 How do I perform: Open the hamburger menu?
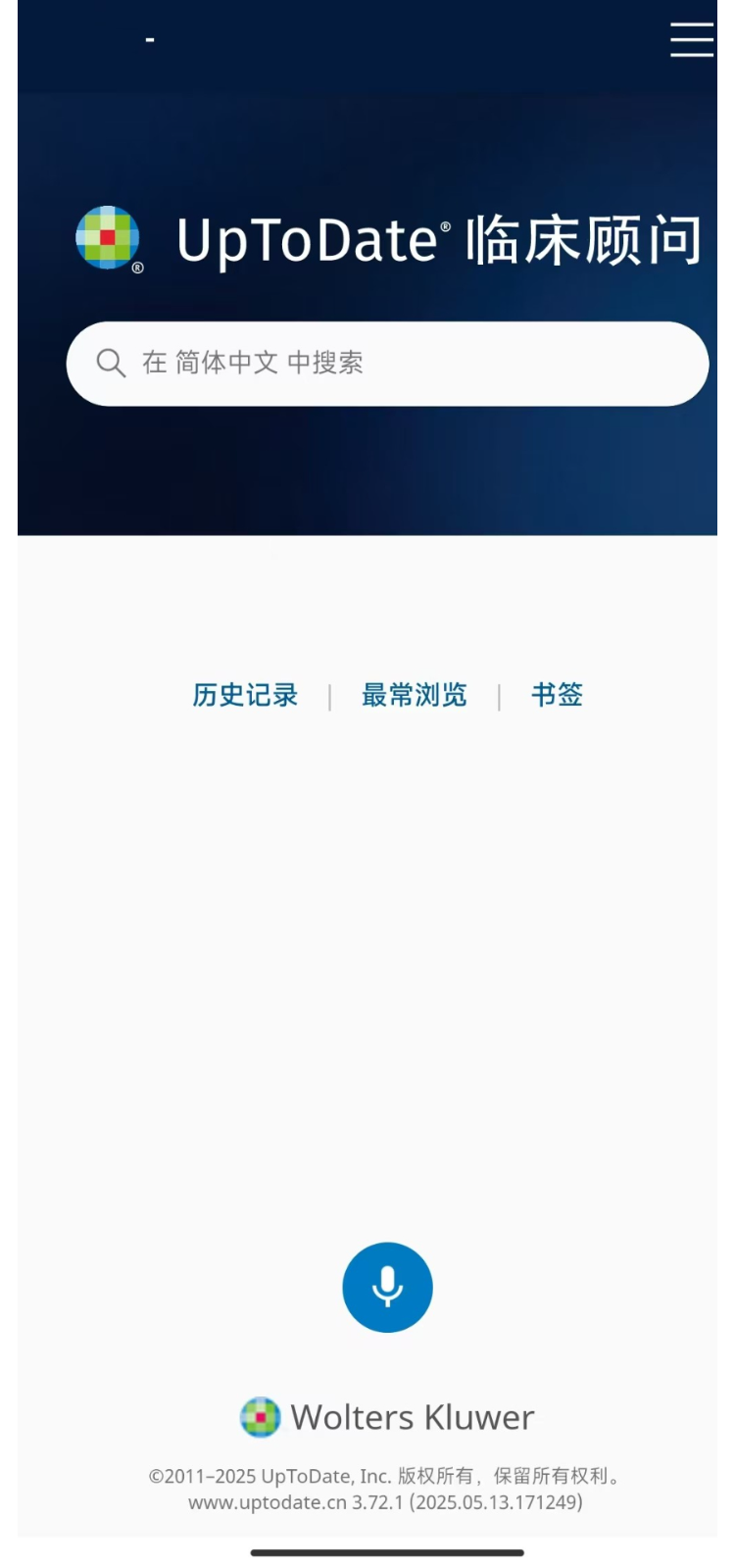[x=692, y=39]
